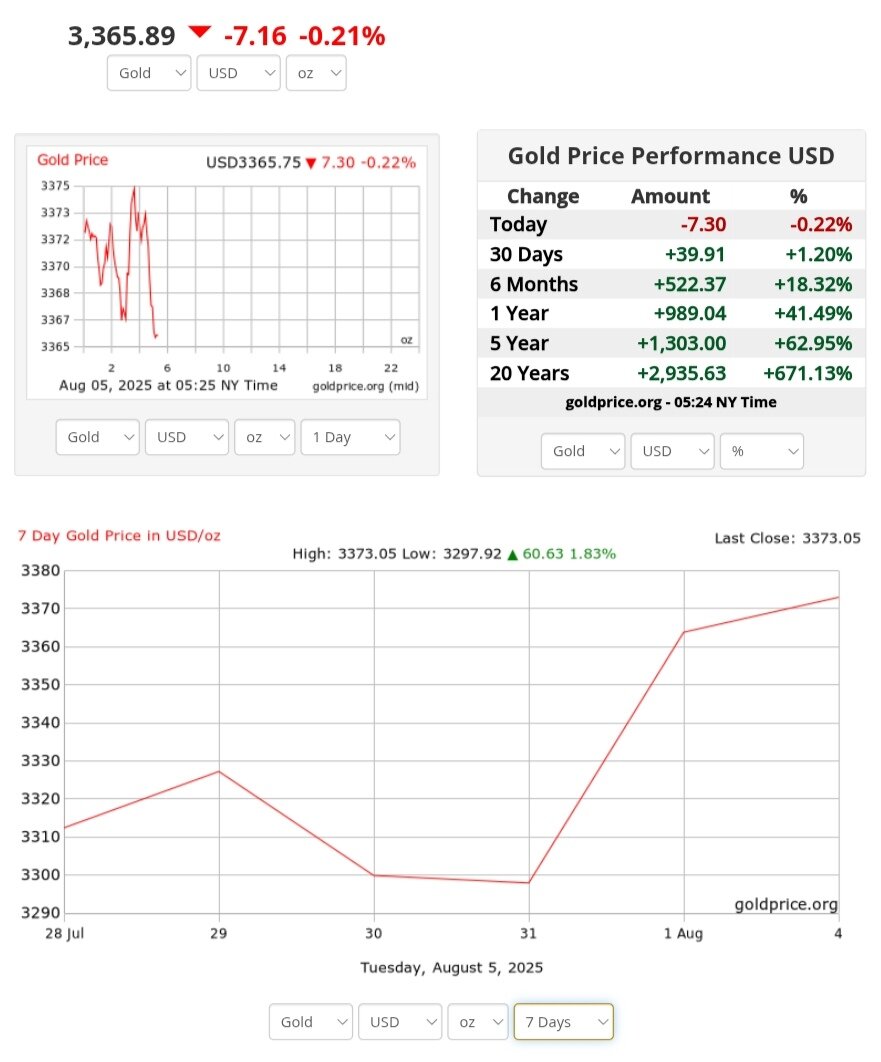Open the Gold dropdown under the 3,365.89 price

pos(149,73)
